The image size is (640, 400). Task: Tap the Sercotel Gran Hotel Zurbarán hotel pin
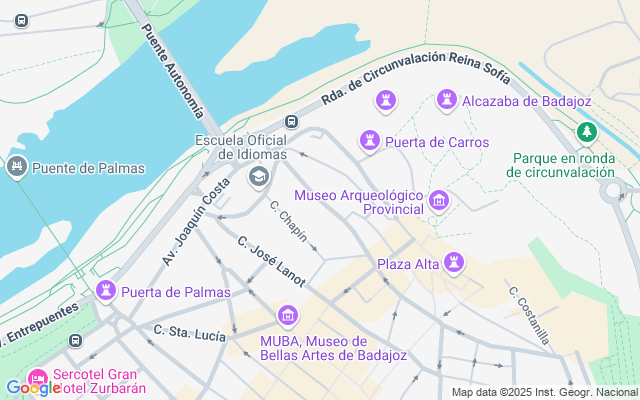coord(38,379)
